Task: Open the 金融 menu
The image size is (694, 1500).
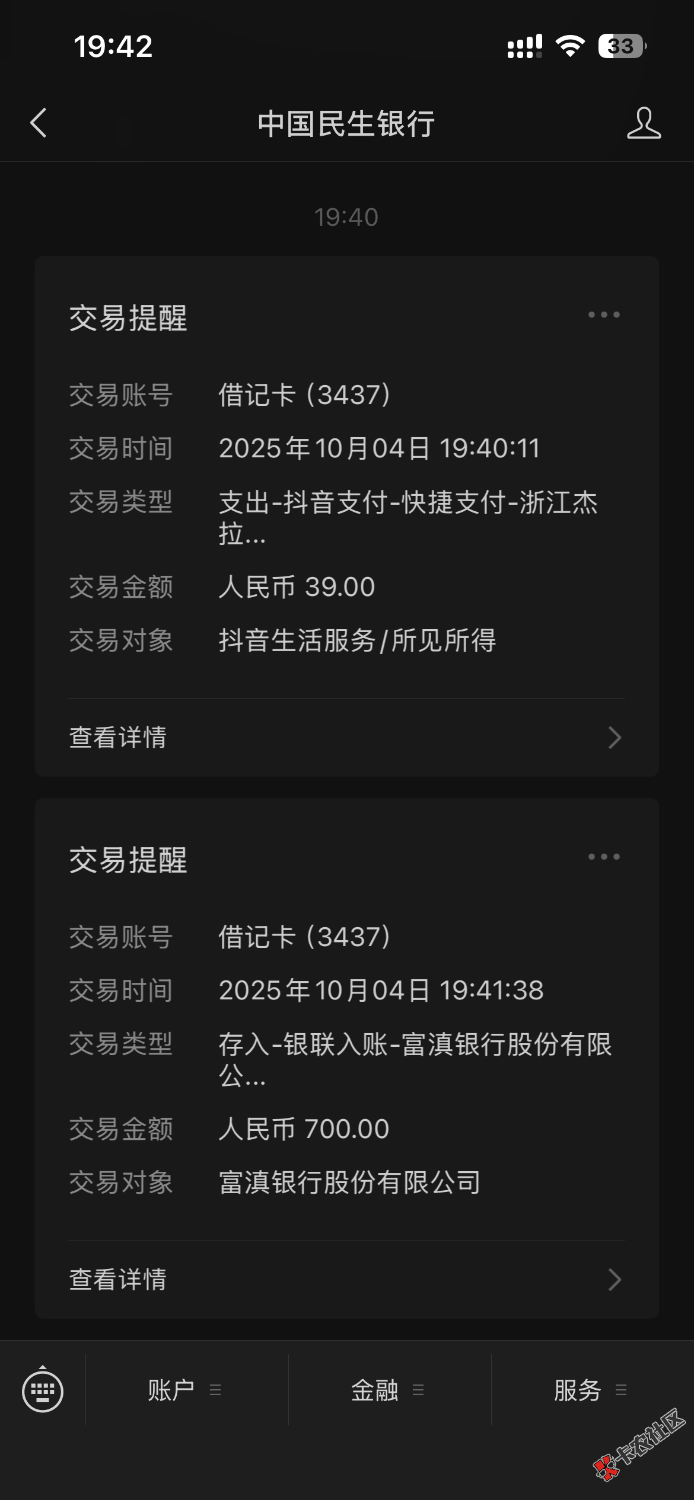Action: point(388,1390)
